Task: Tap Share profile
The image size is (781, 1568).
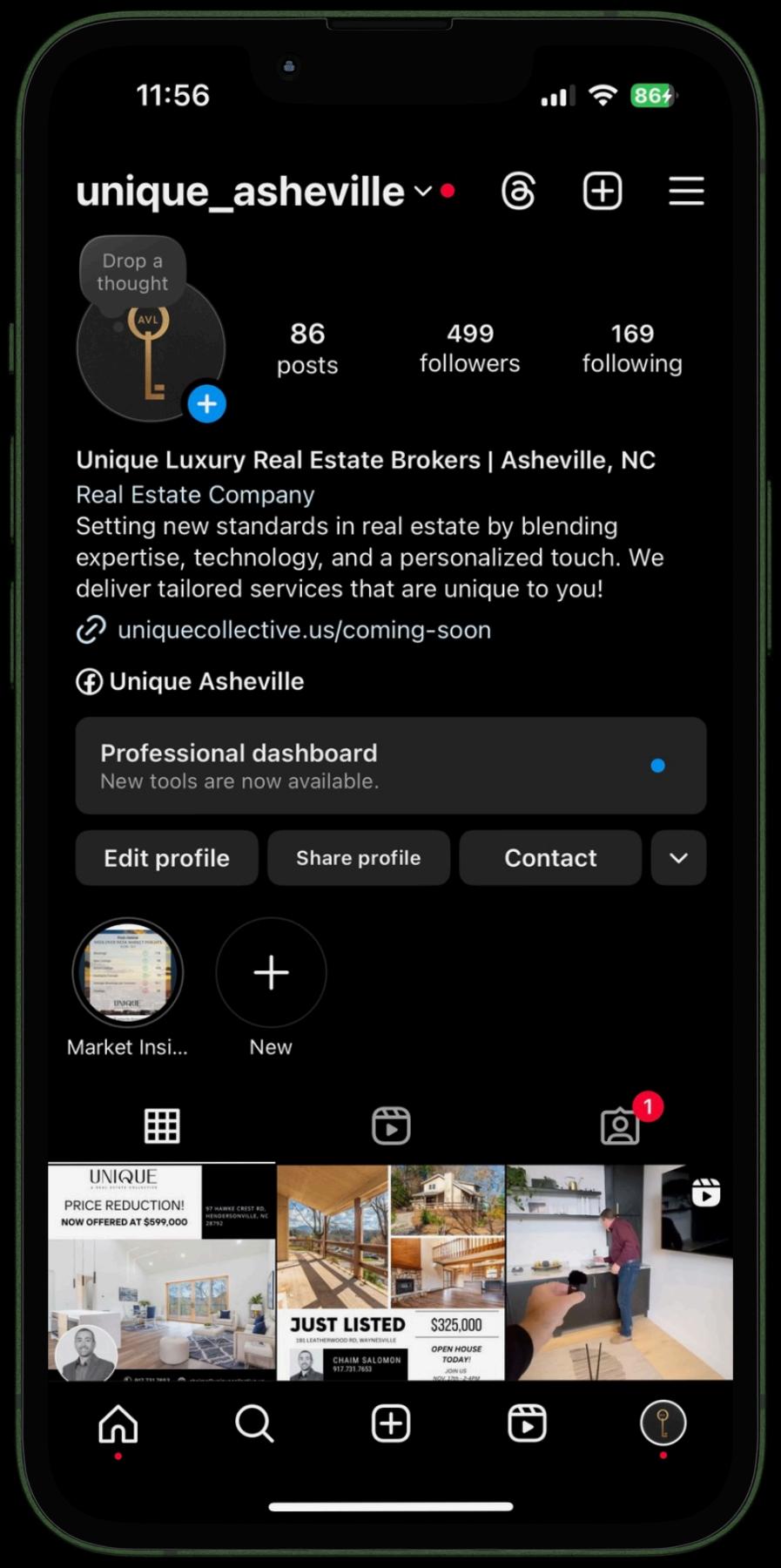Action: pyautogui.click(x=358, y=858)
